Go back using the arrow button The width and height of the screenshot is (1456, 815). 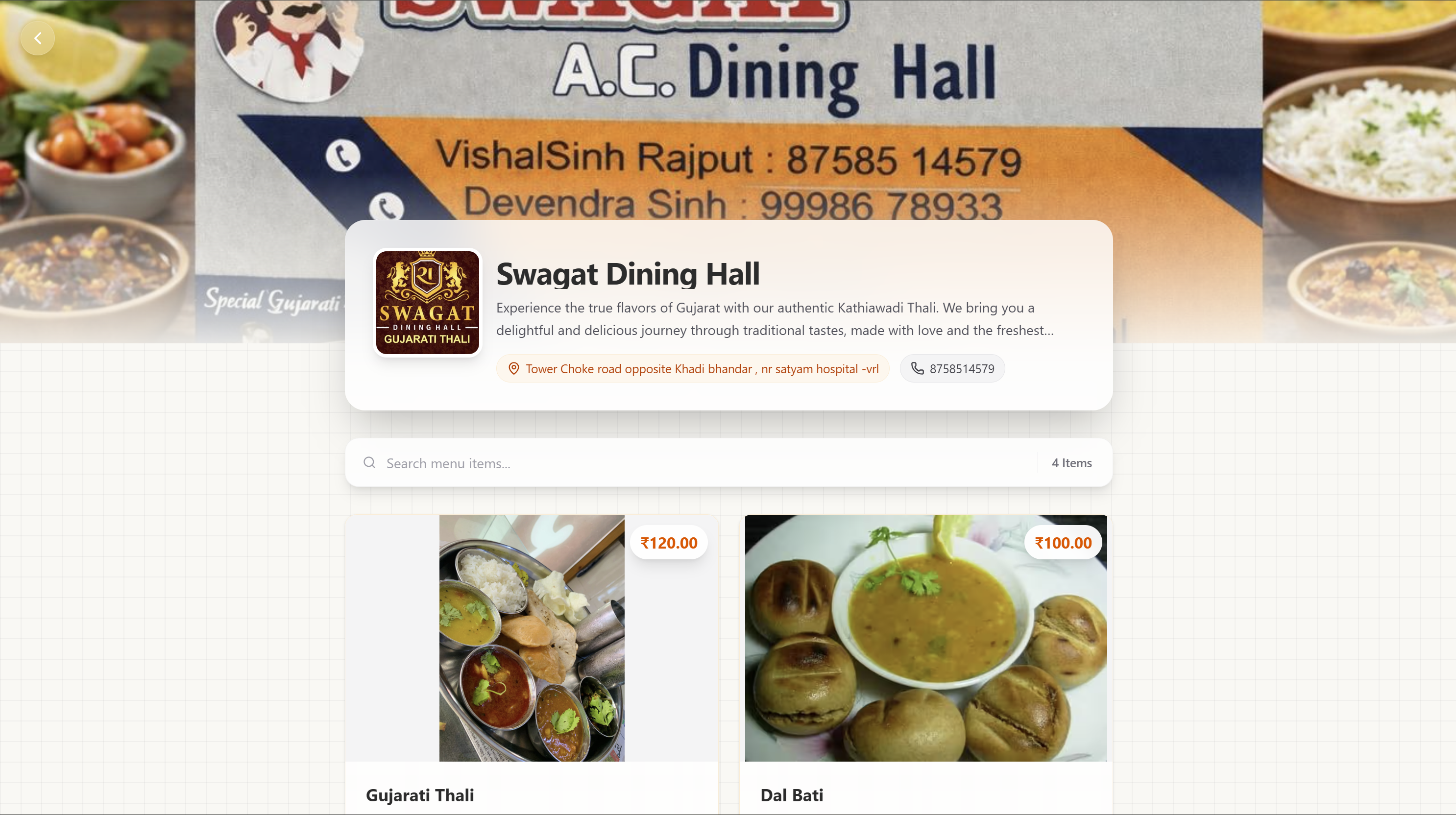coord(37,38)
